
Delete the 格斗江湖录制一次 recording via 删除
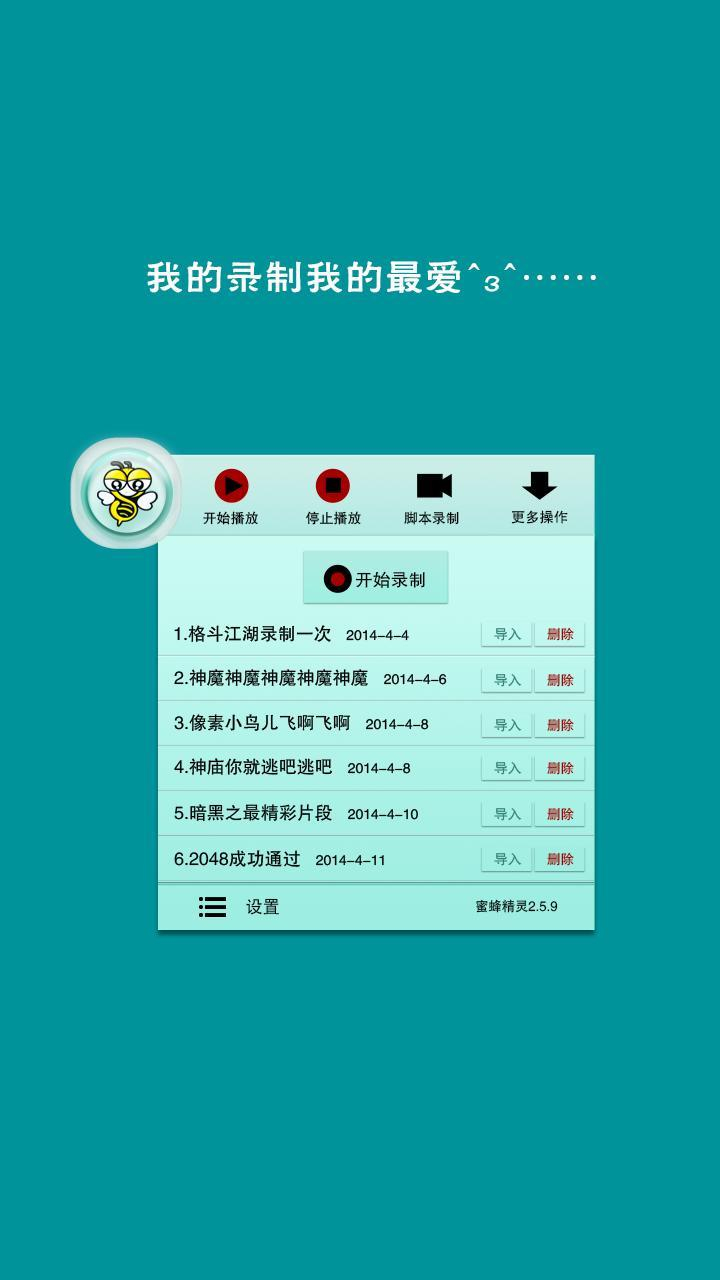(x=560, y=634)
